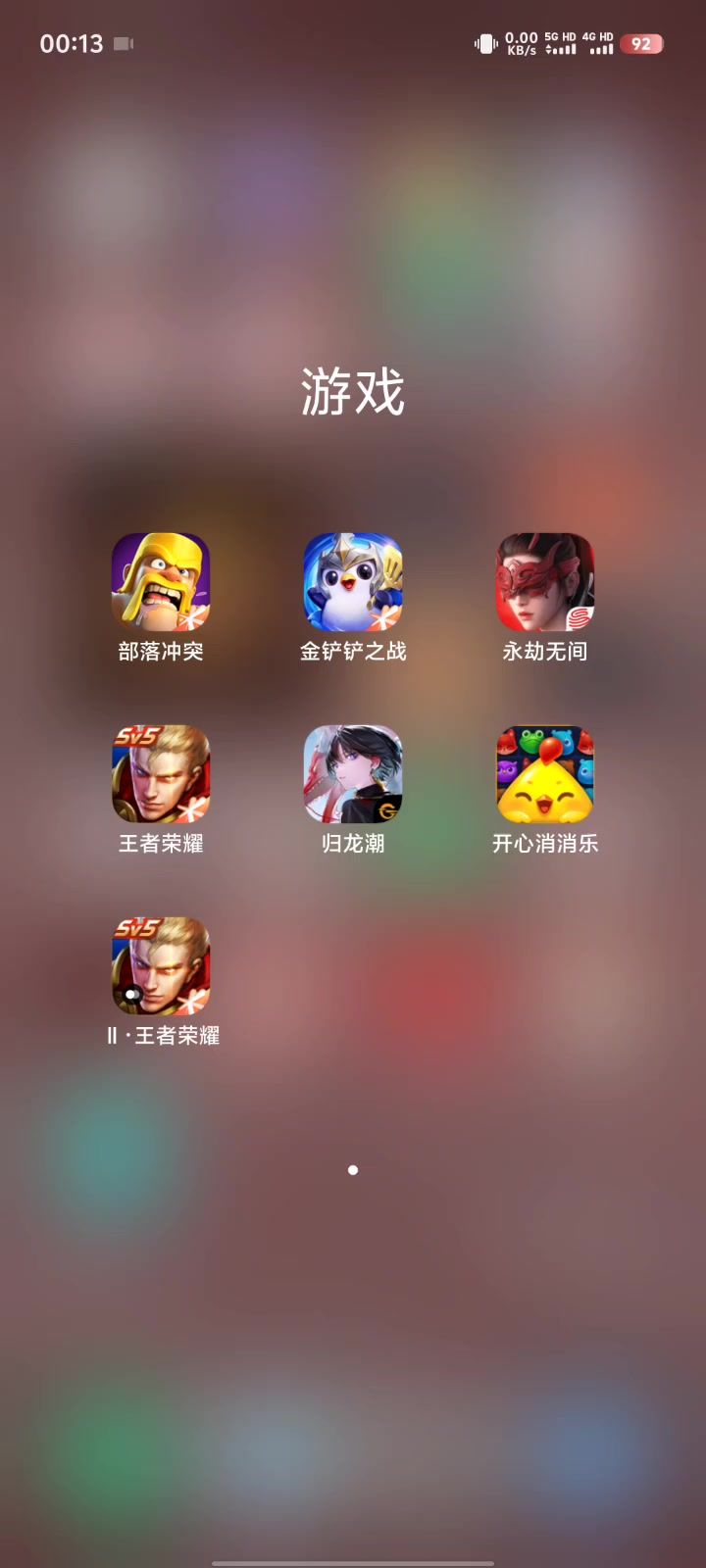706x1568 pixels.
Task: Open the 归龙潮 app
Action: [x=353, y=774]
